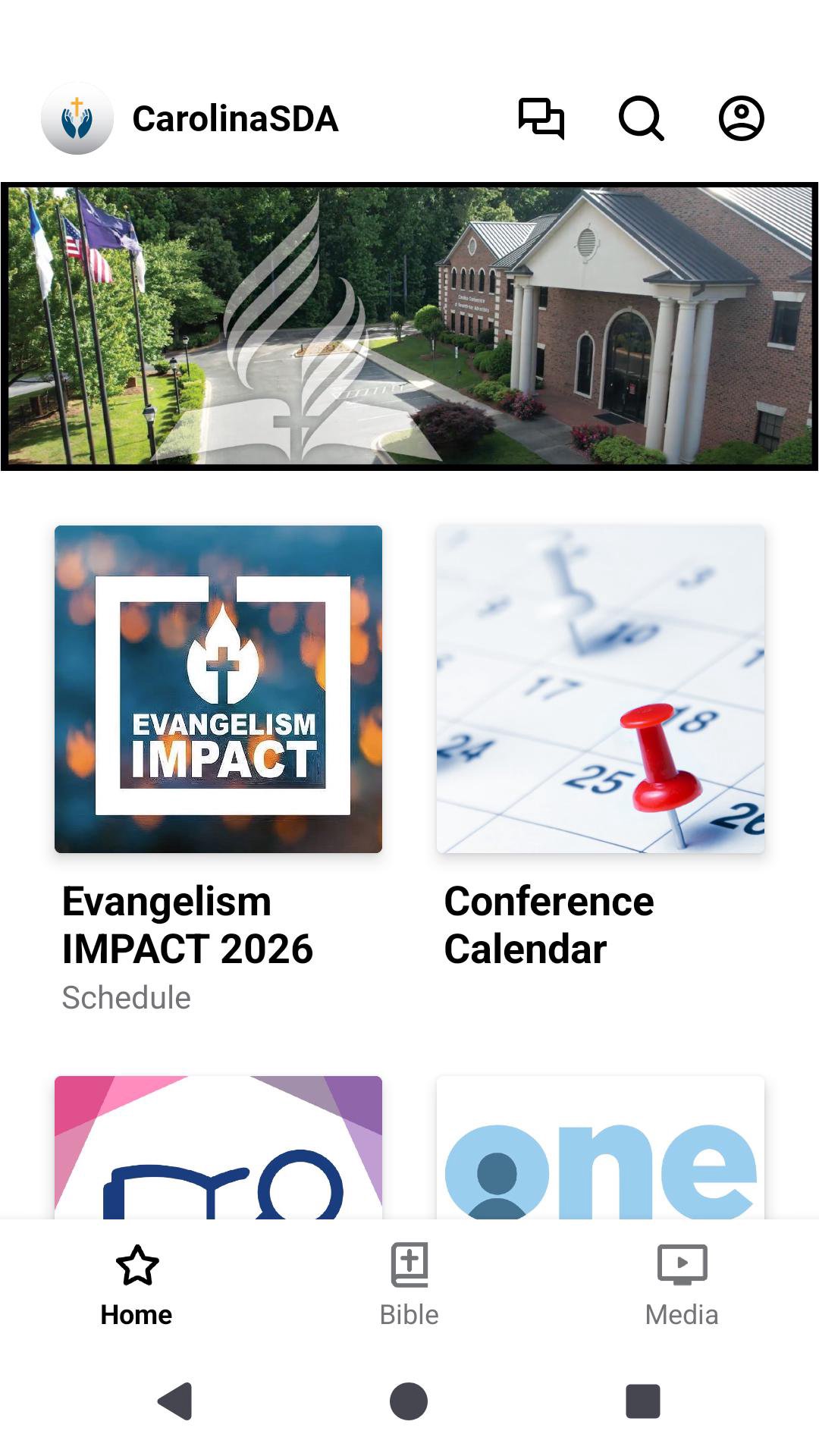Select the Home tab
This screenshot has height=1456, width=819.
point(136,1285)
